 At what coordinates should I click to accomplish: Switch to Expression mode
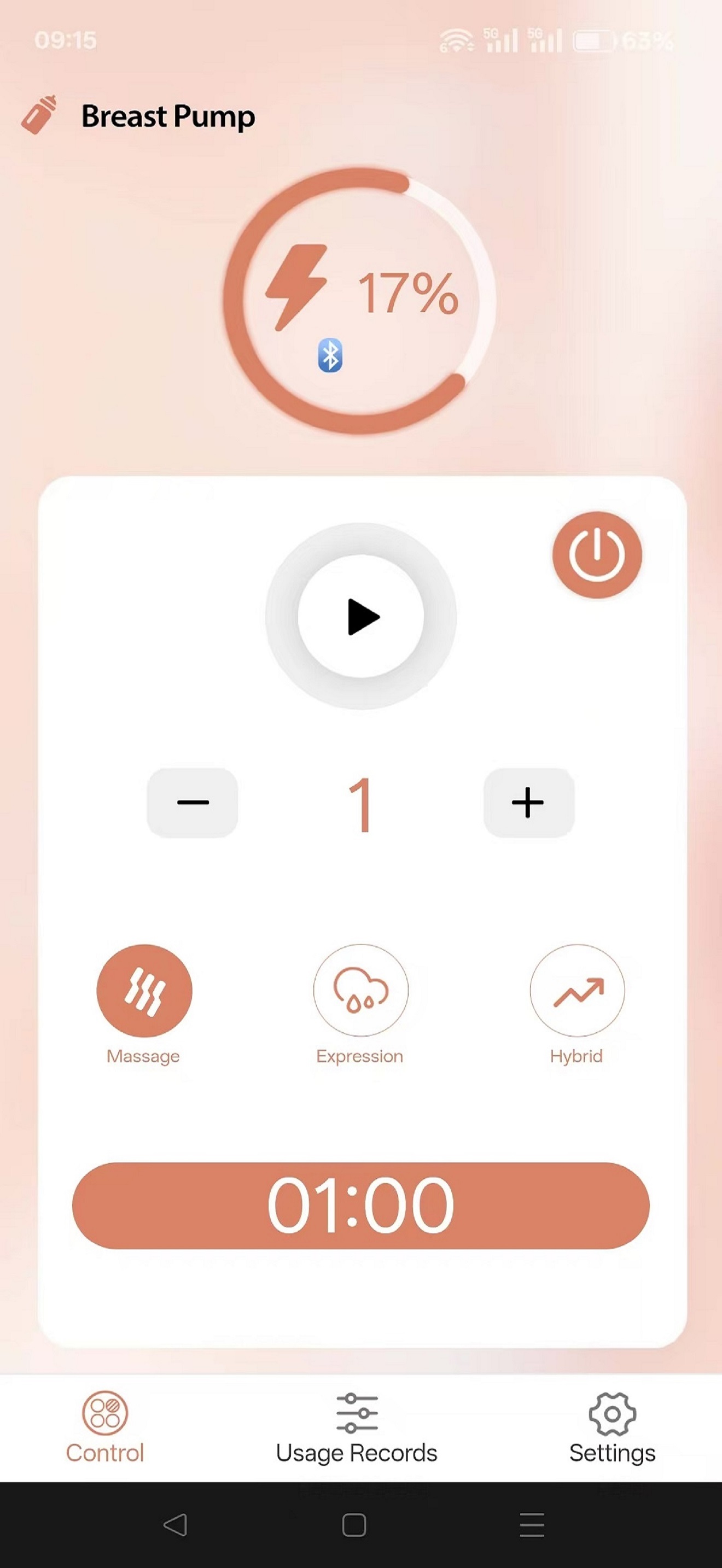coord(360,990)
